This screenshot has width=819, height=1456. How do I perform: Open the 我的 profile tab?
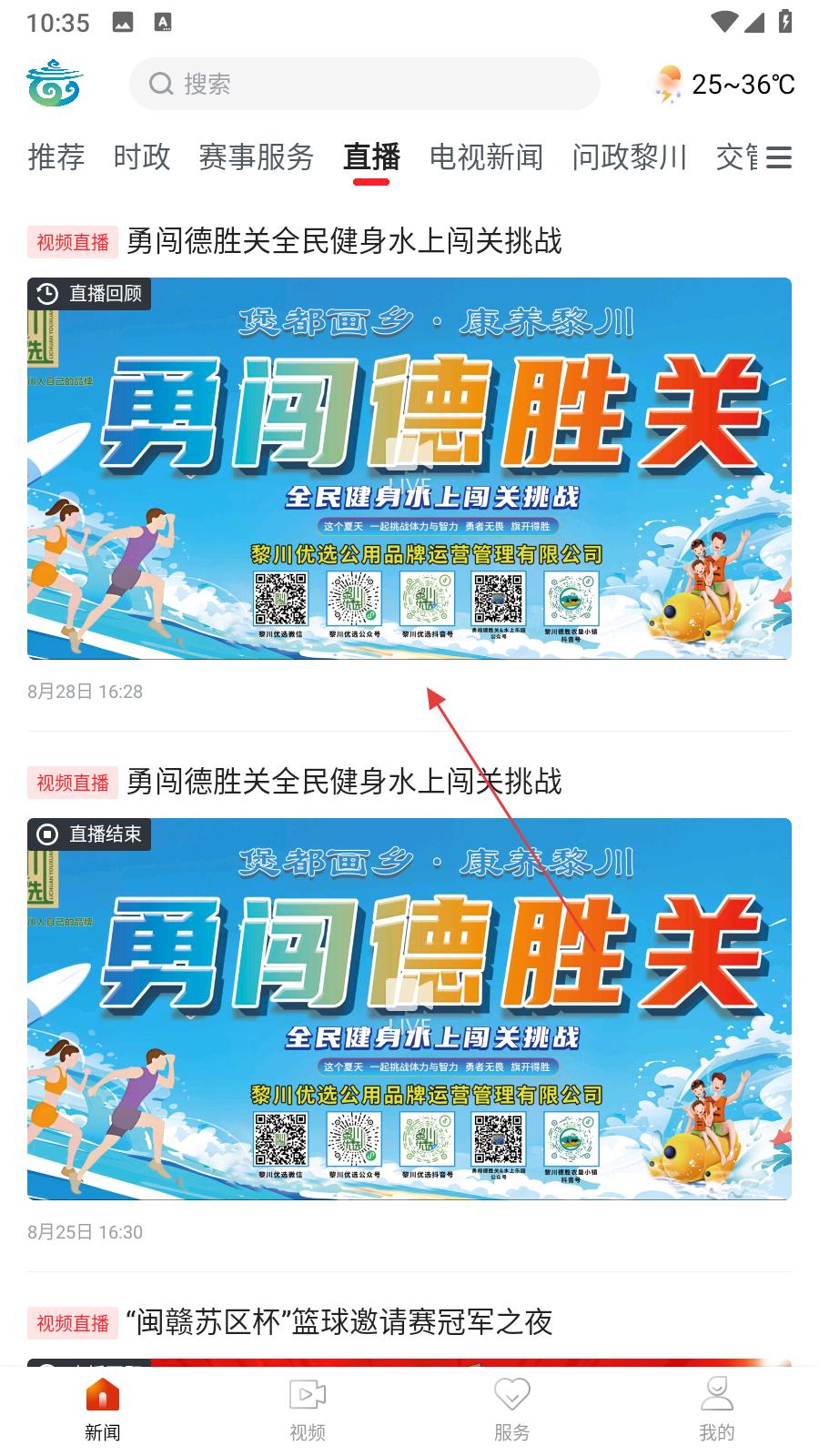[x=716, y=1409]
